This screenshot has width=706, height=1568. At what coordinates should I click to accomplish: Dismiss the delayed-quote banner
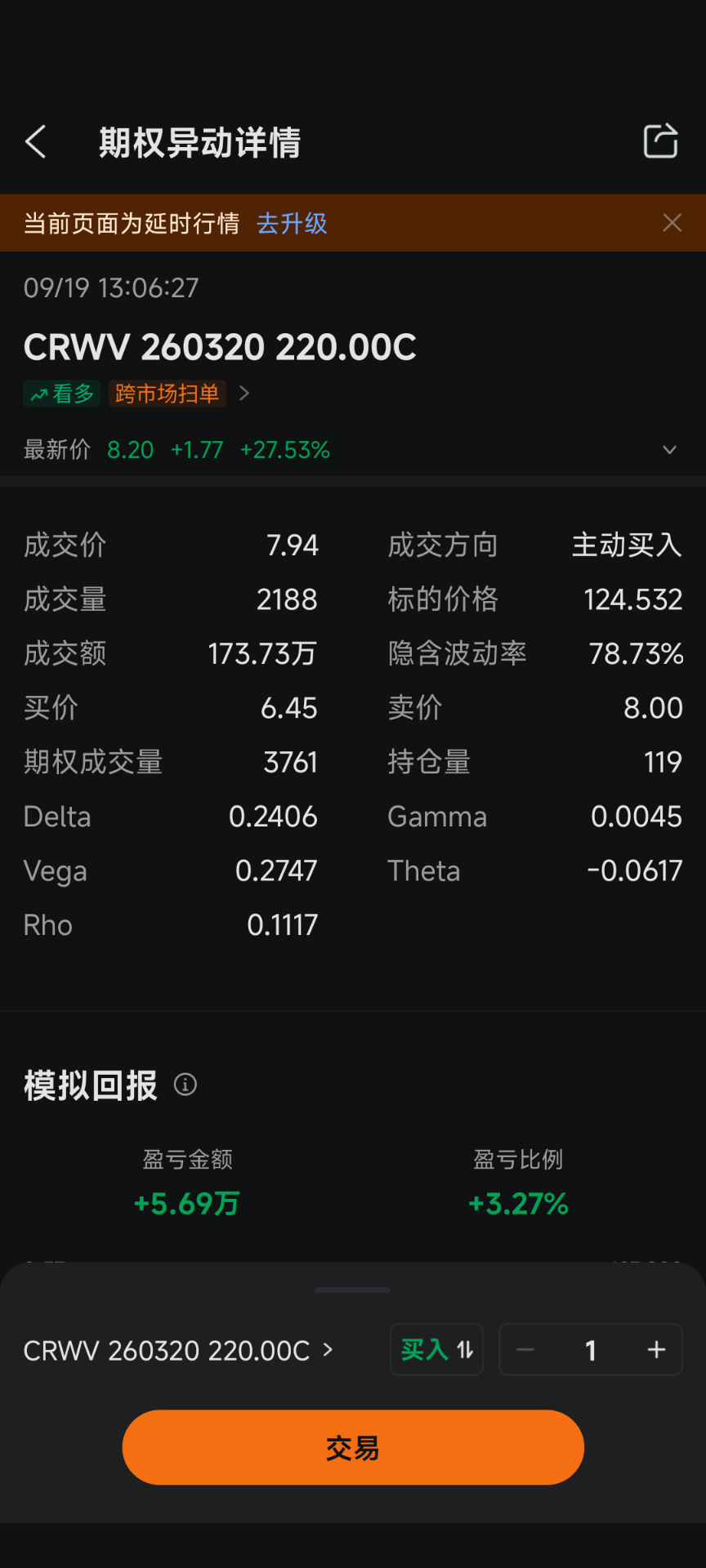672,223
